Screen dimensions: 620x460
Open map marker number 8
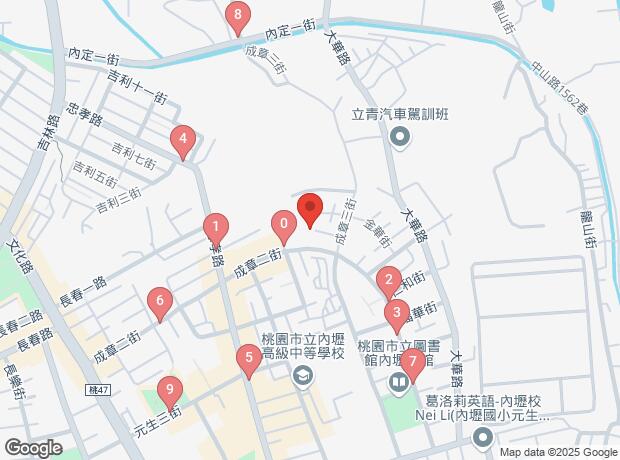(238, 19)
